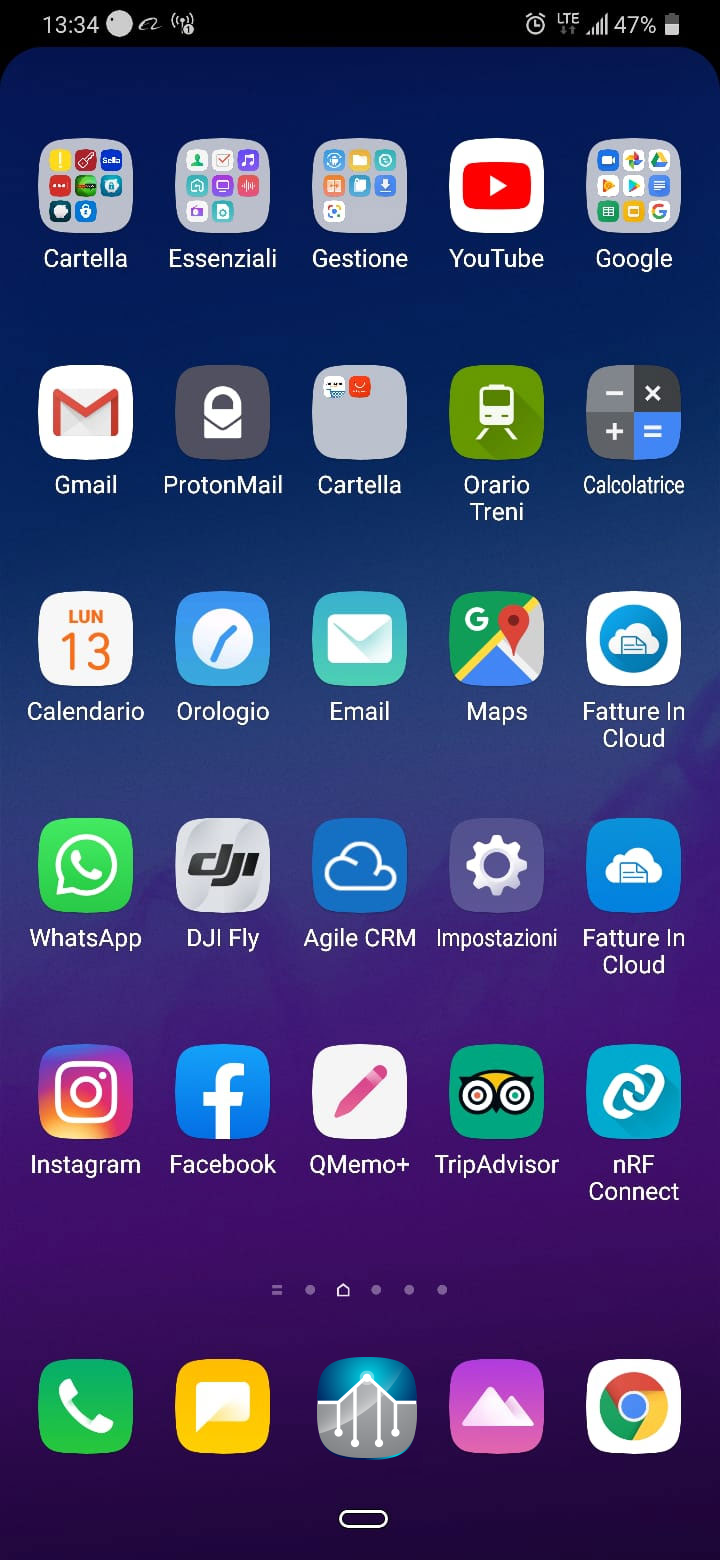Open the phone dialer in the dock
Viewport: 720px width, 1560px height.
coord(85,1406)
